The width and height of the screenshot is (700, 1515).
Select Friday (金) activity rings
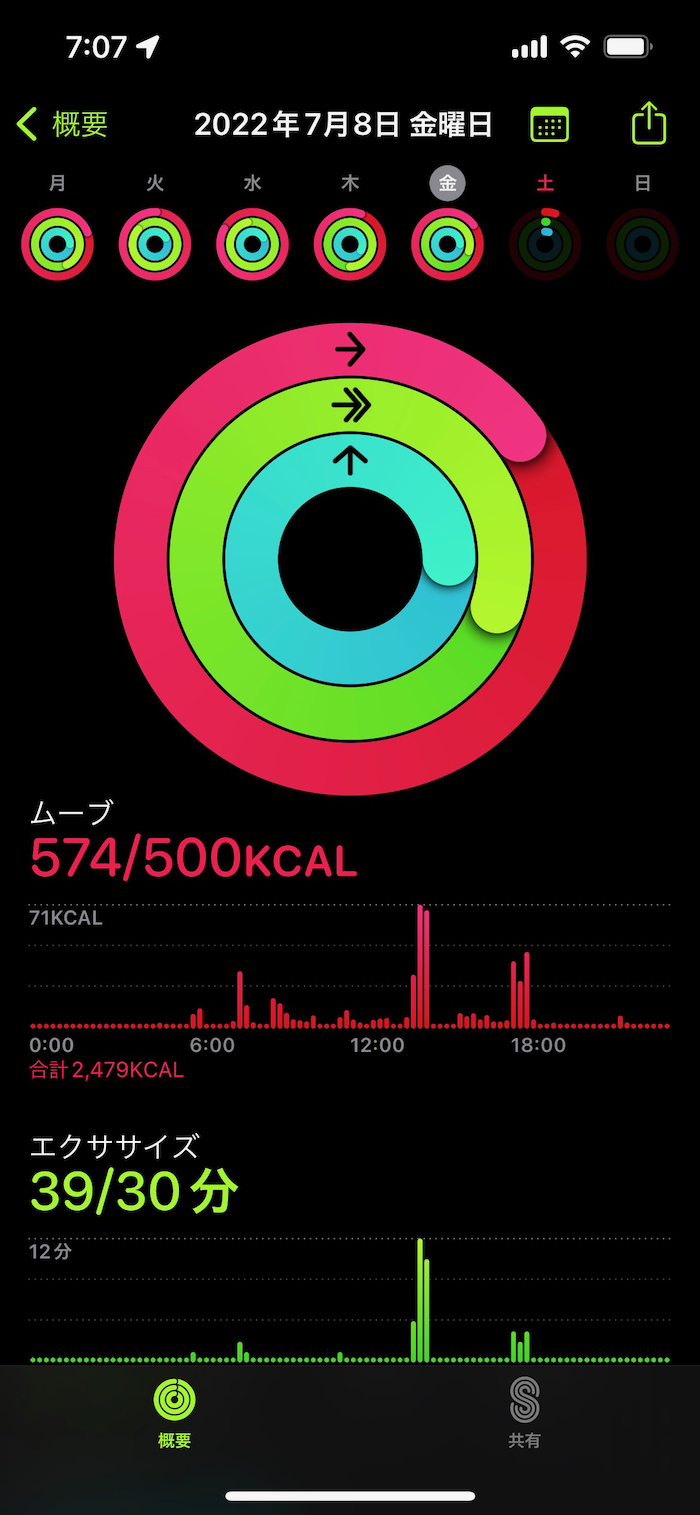coord(447,244)
